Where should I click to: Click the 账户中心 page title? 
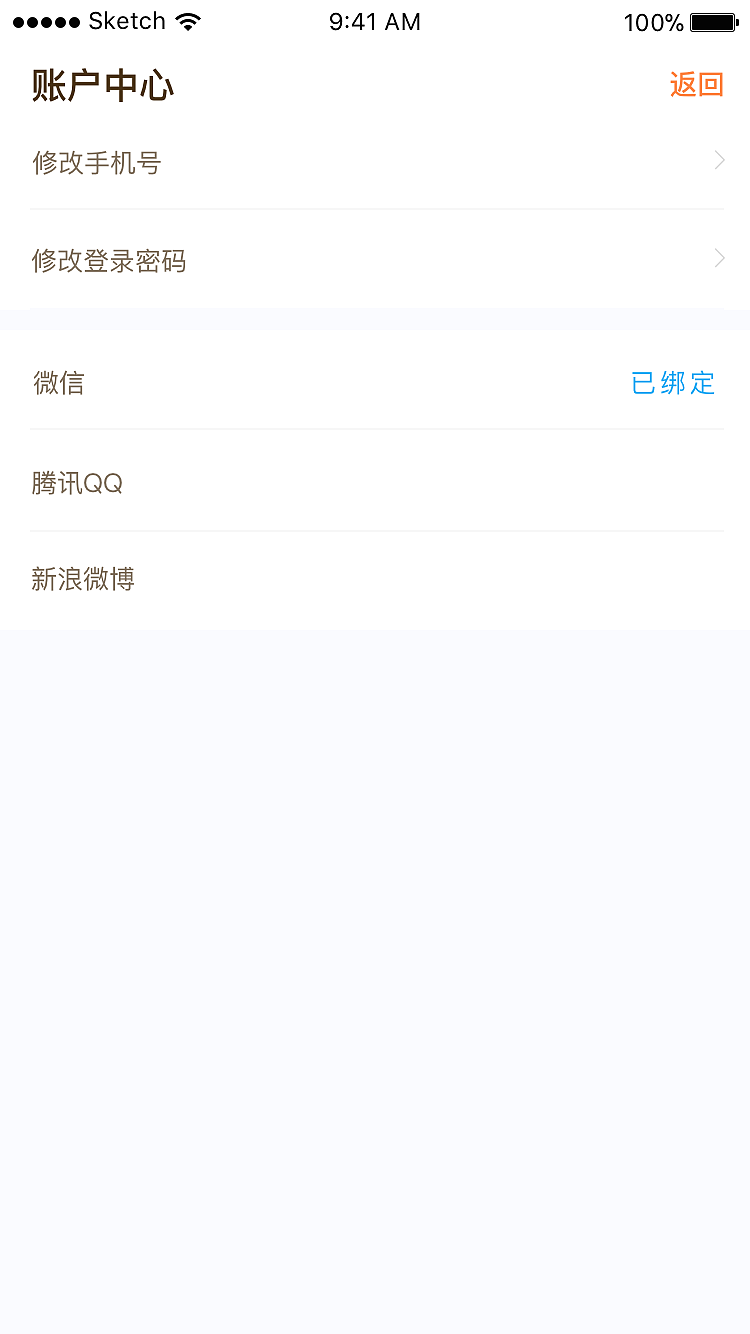click(x=102, y=87)
